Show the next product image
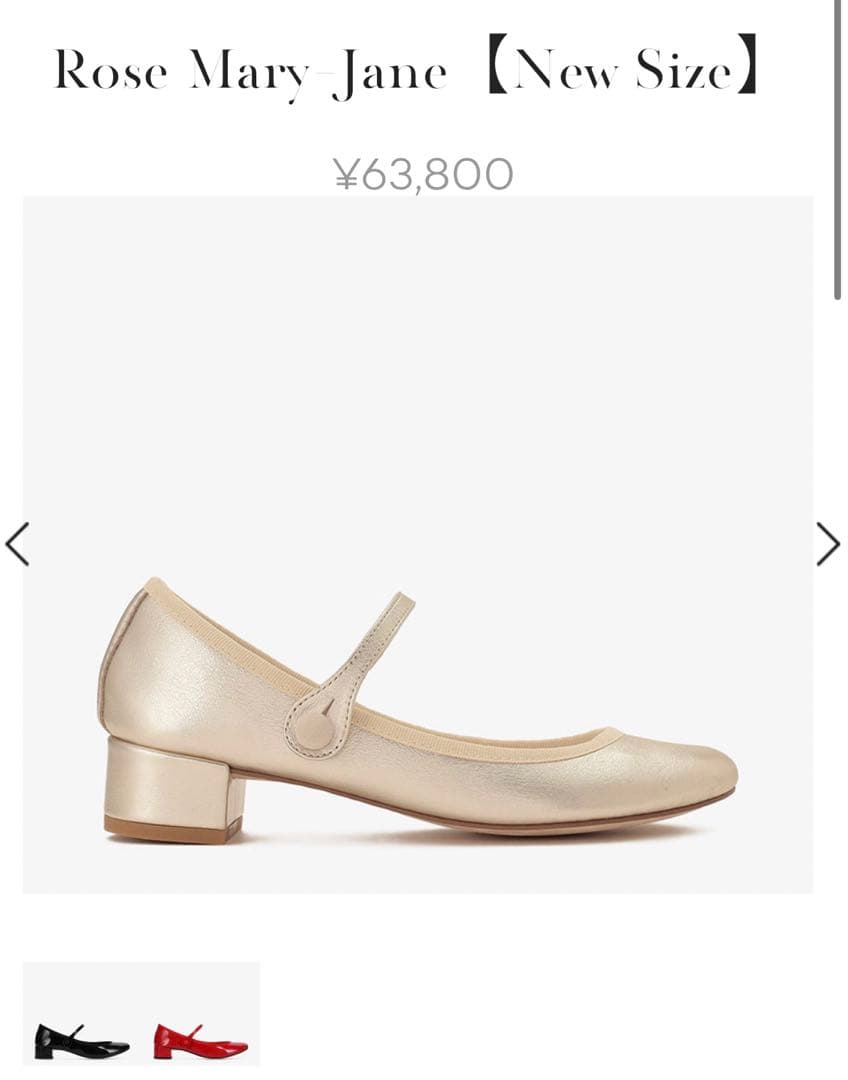Viewport: 848px width, 1080px height. [x=828, y=544]
